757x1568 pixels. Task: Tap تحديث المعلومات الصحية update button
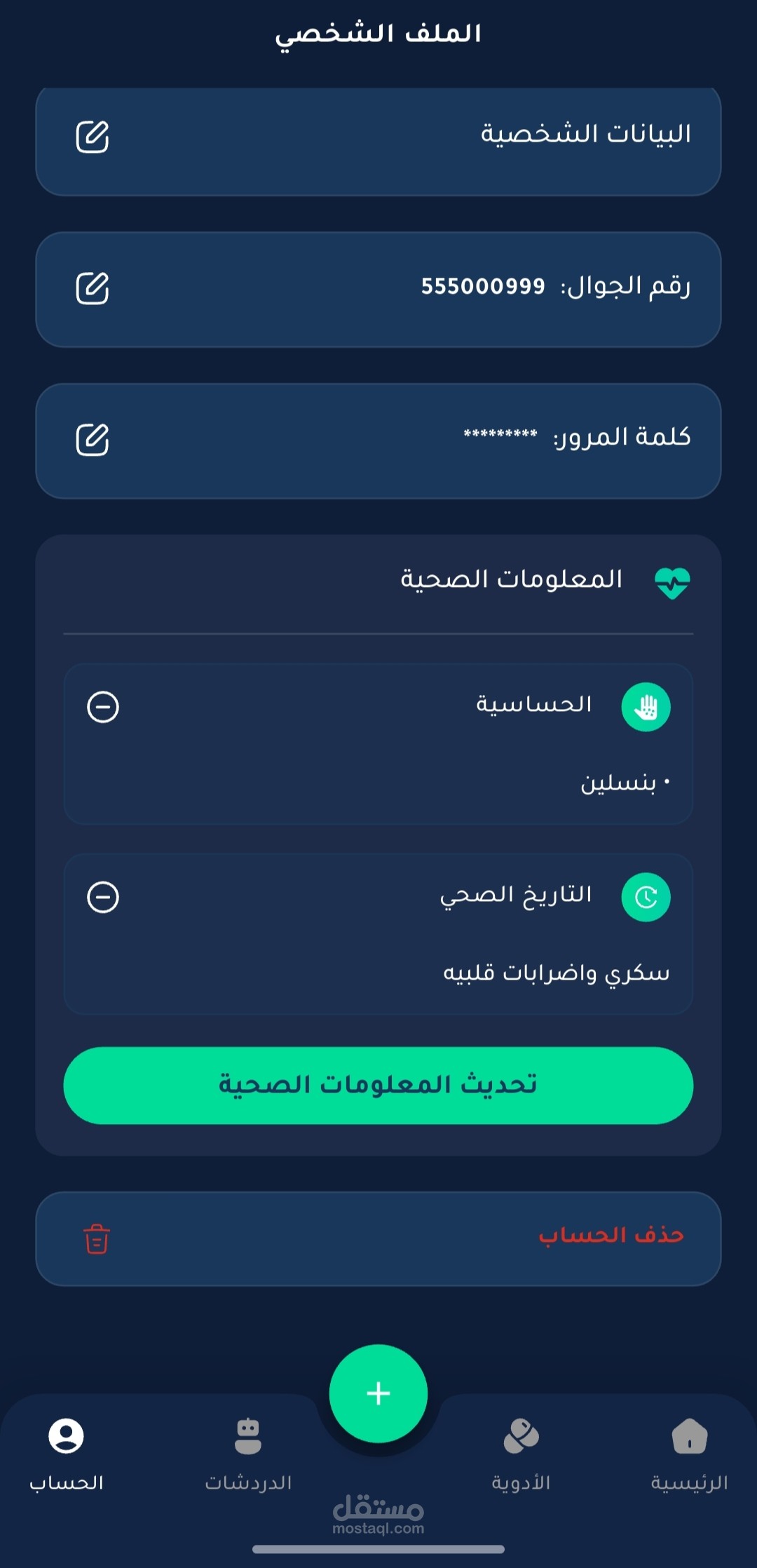pos(378,1085)
